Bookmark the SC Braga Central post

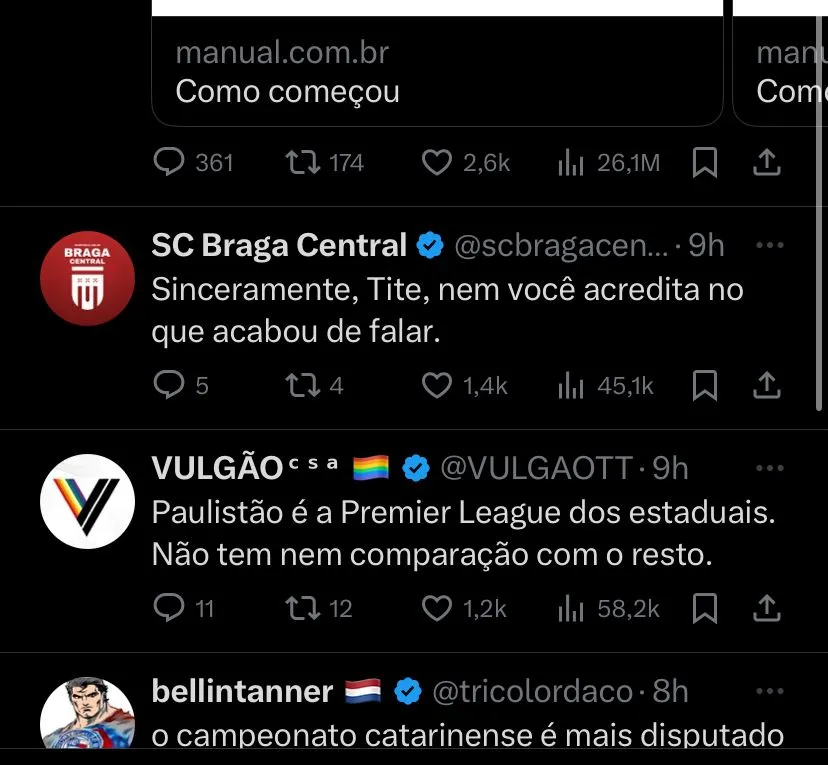[705, 385]
